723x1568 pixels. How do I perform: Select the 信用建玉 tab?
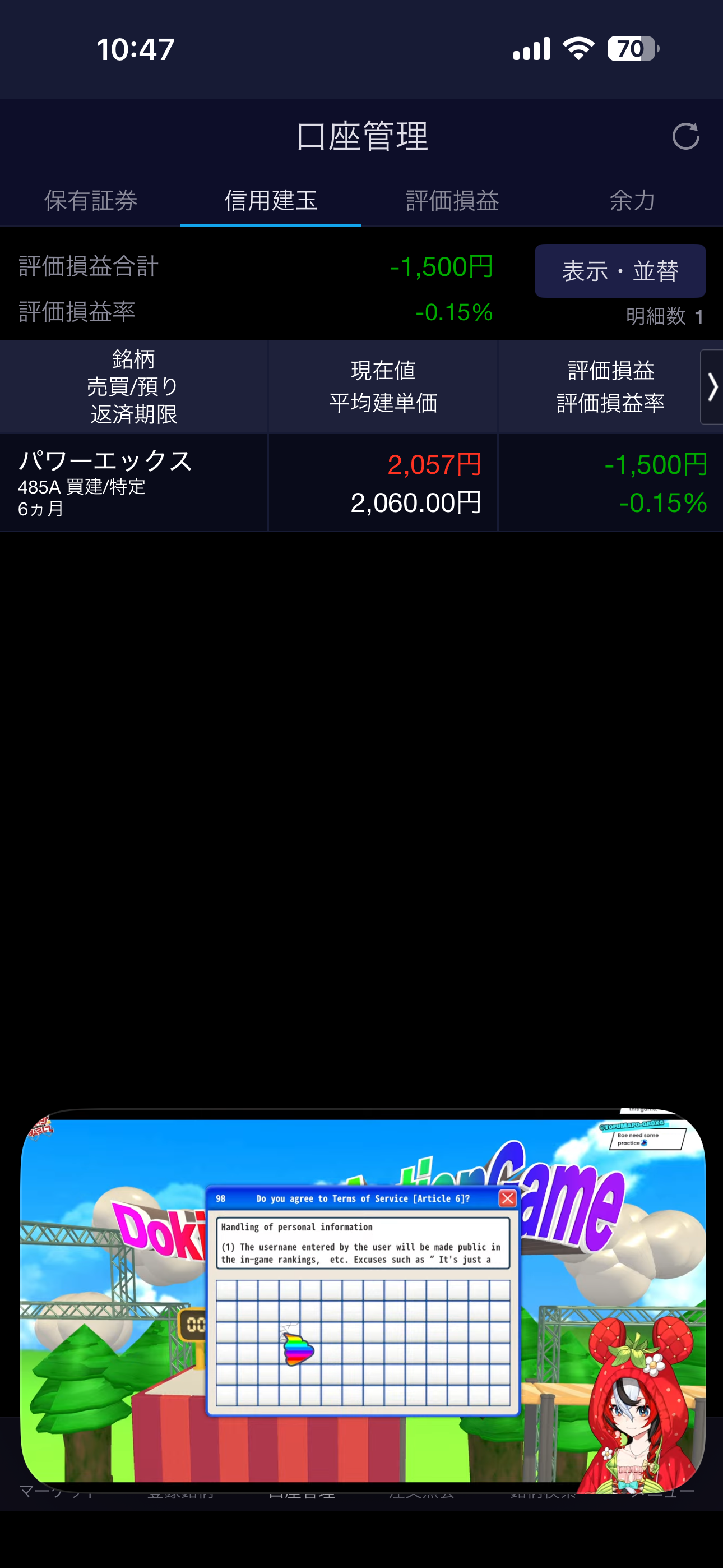click(271, 201)
